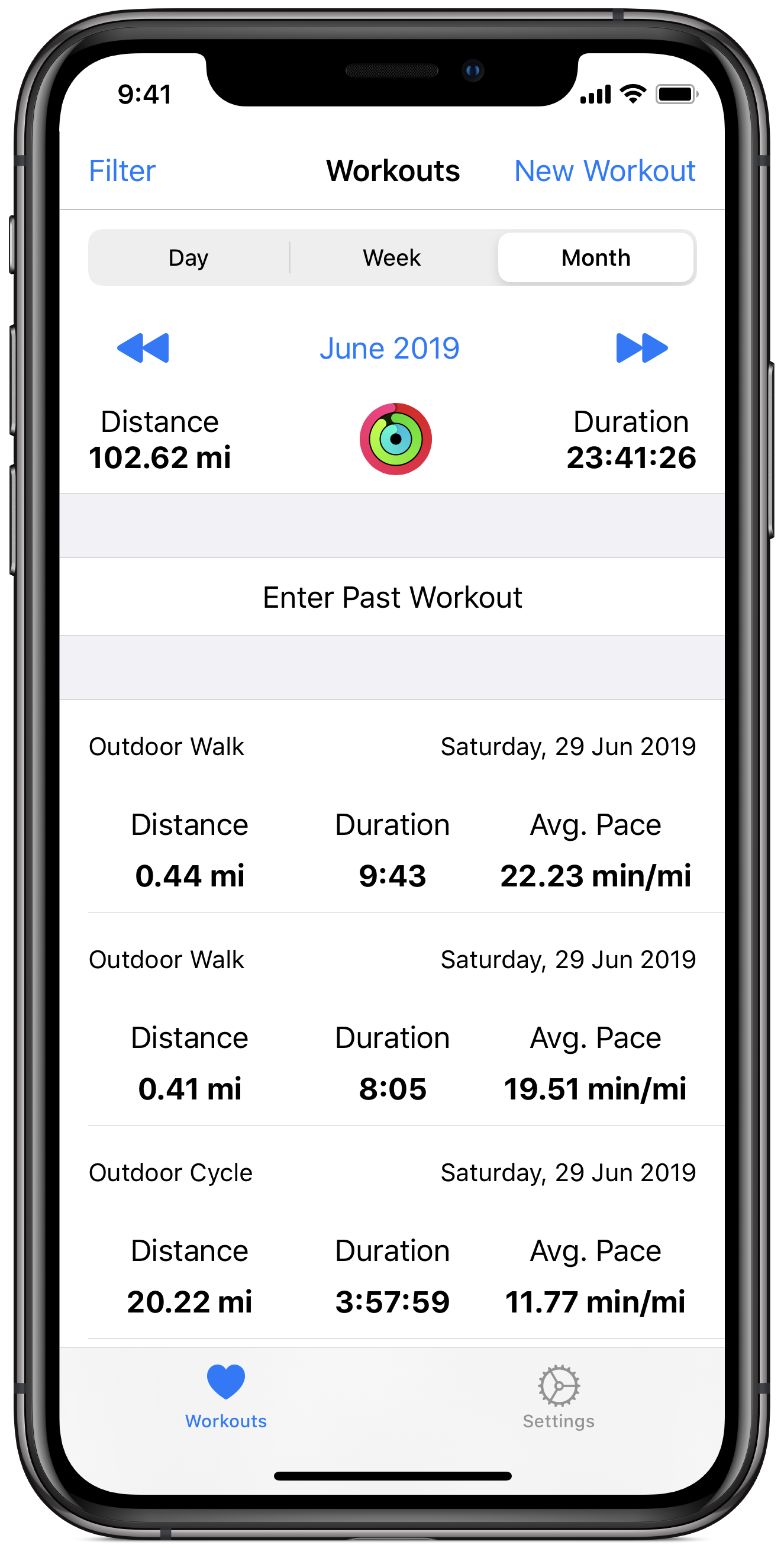Tap Enter Past Workout

tap(392, 597)
